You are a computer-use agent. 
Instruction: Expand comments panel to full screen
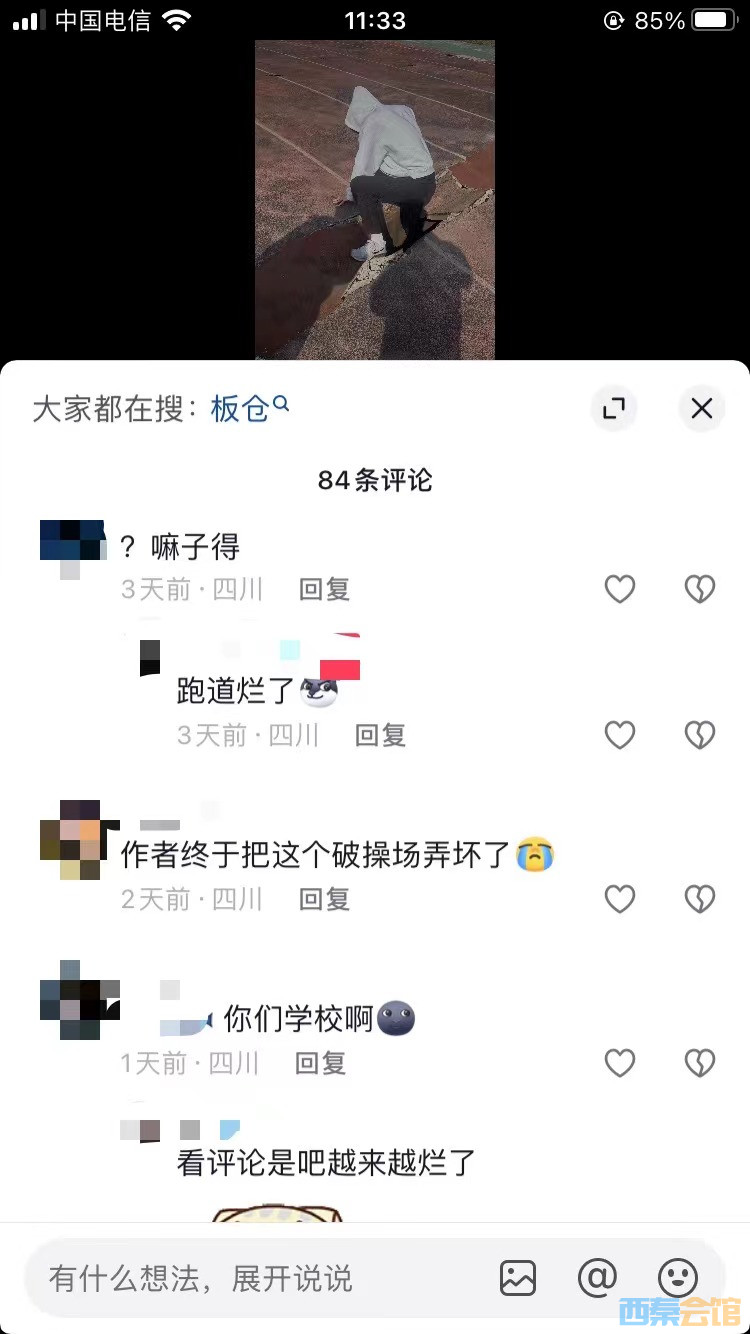coord(613,408)
